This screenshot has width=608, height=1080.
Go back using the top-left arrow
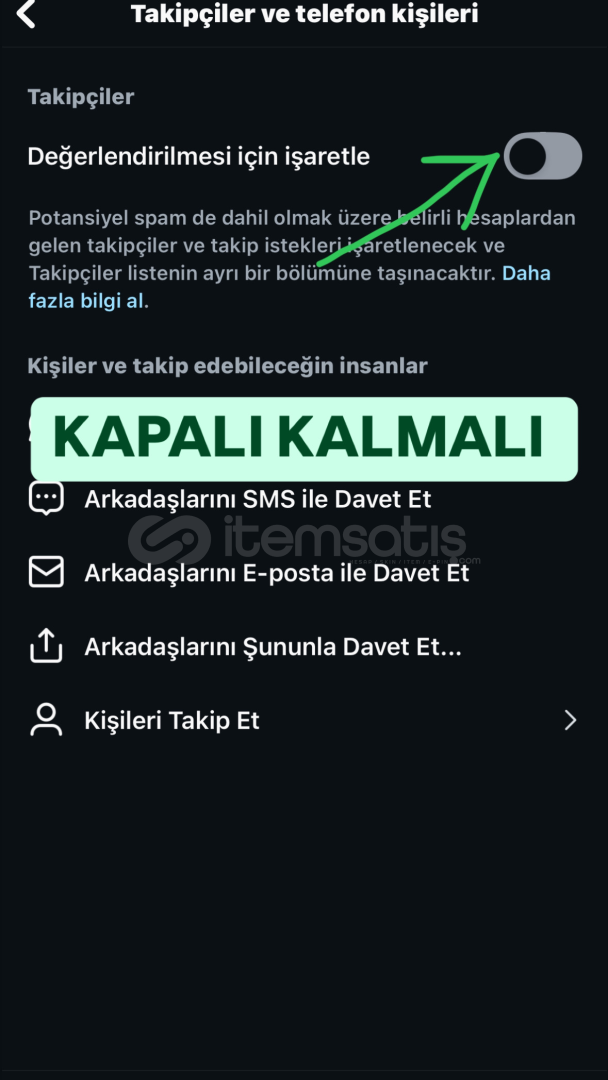point(25,14)
